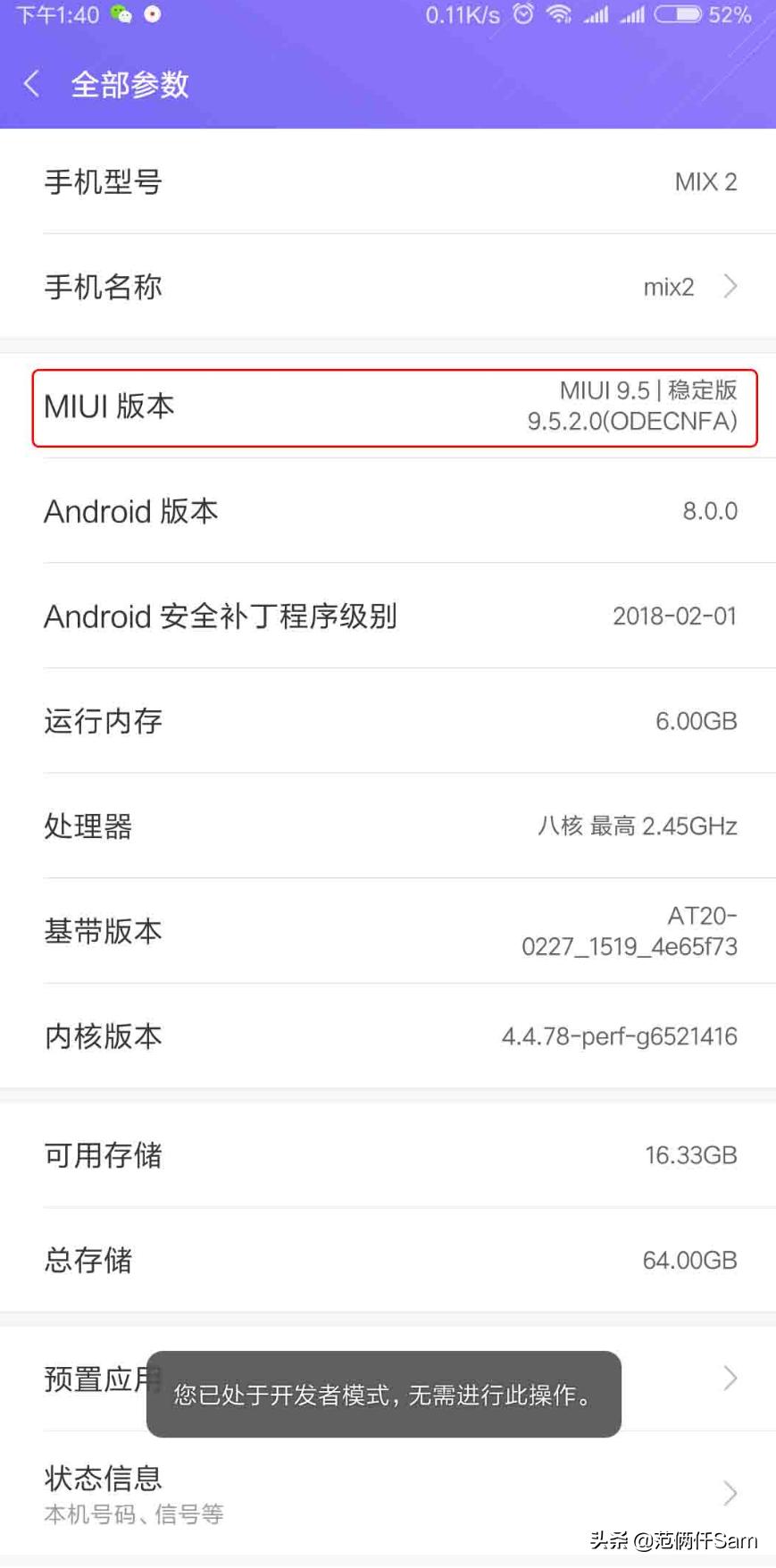The height and width of the screenshot is (1568, 776).
Task: Select the 全部参数 title in the header
Action: coord(129,84)
